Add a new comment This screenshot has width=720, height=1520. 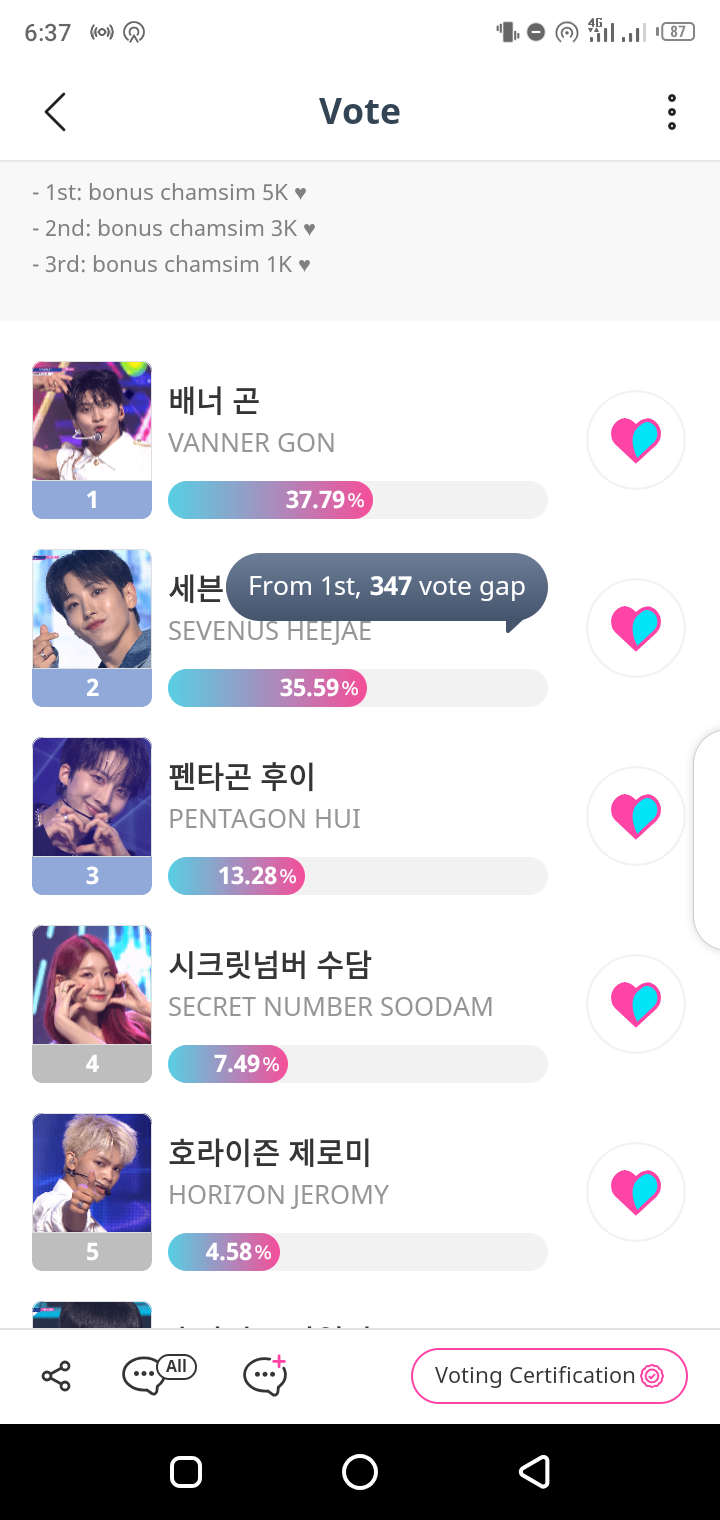click(265, 1376)
